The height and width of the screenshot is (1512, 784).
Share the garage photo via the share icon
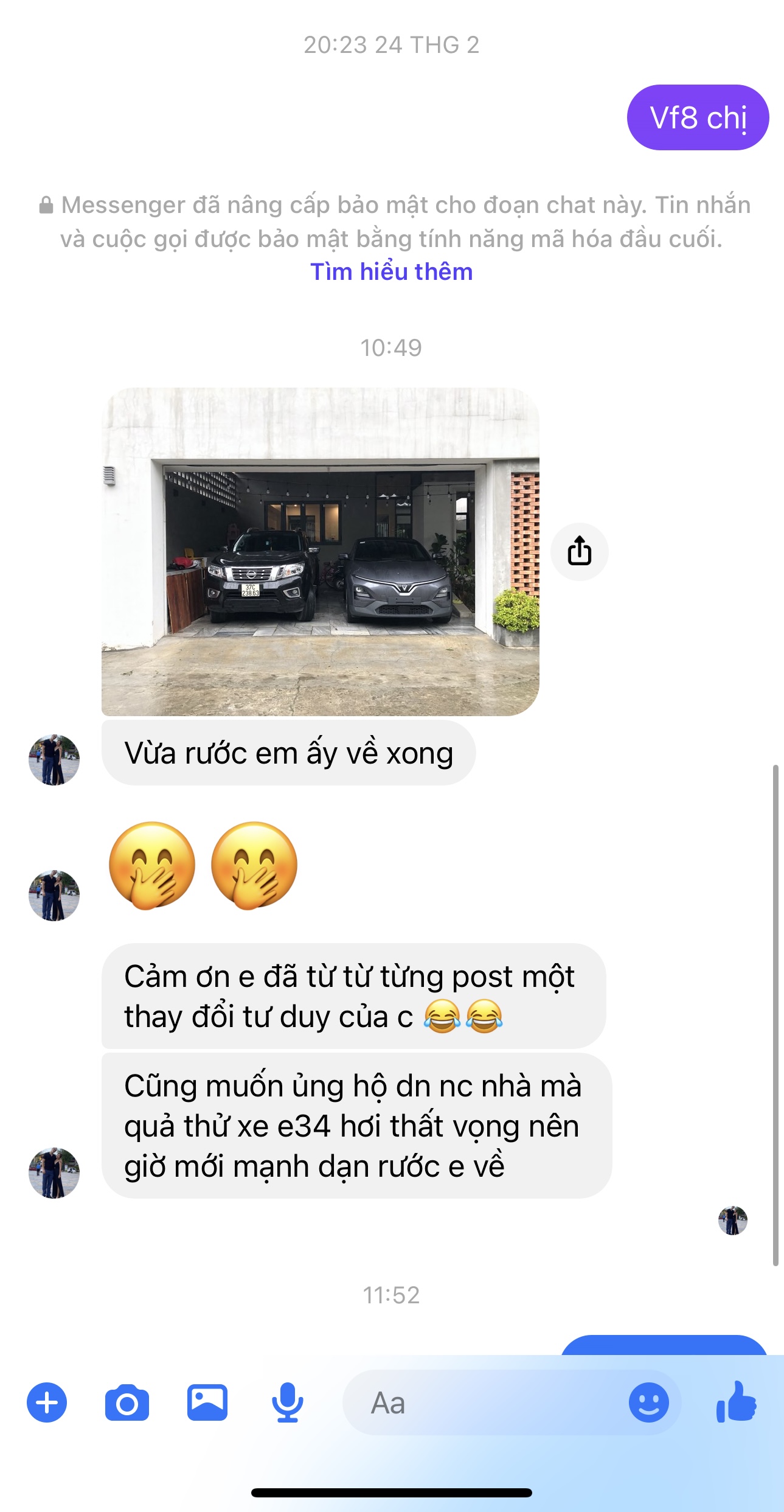579,551
